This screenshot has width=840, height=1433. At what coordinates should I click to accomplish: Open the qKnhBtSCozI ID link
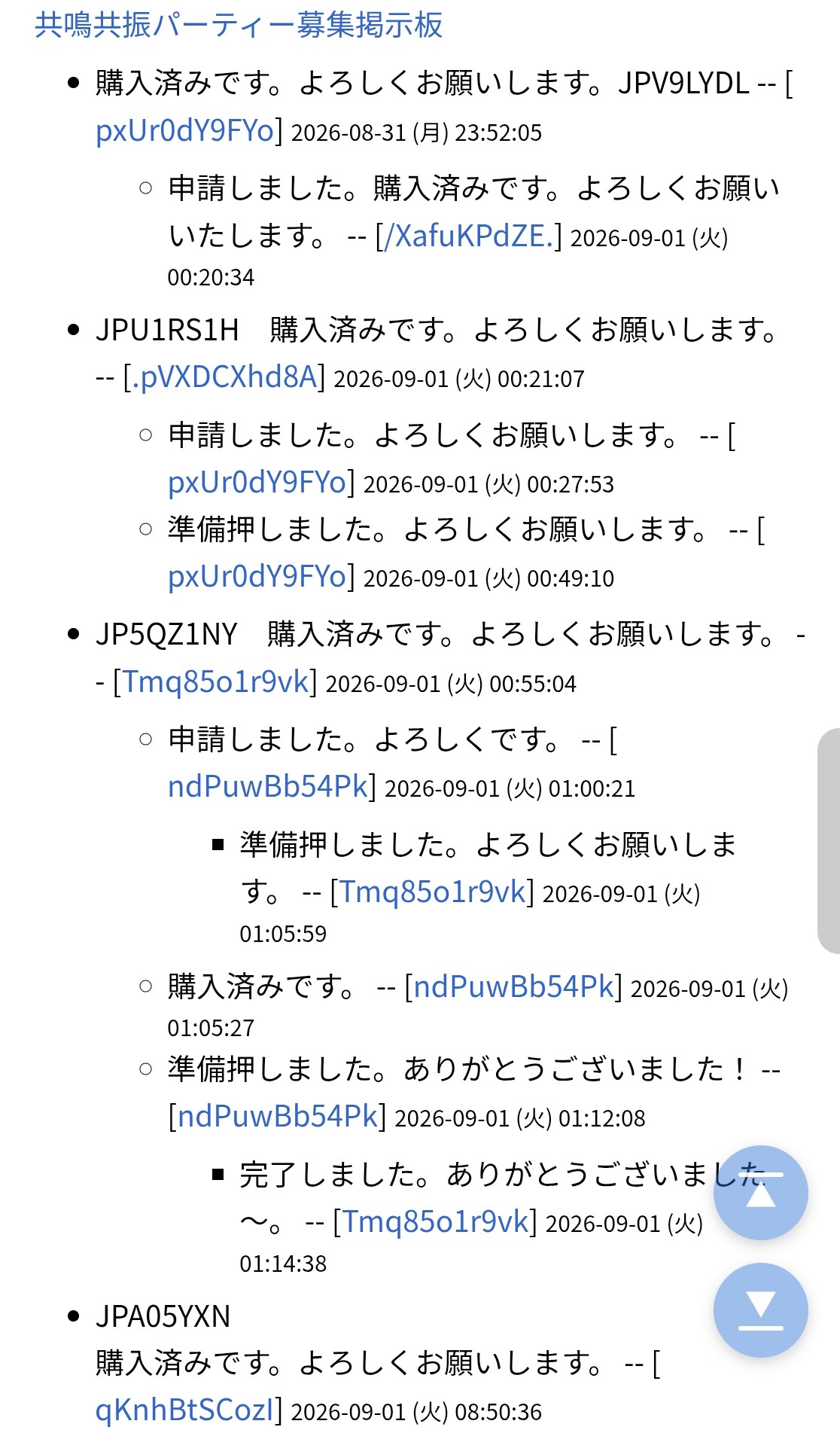[x=184, y=1410]
